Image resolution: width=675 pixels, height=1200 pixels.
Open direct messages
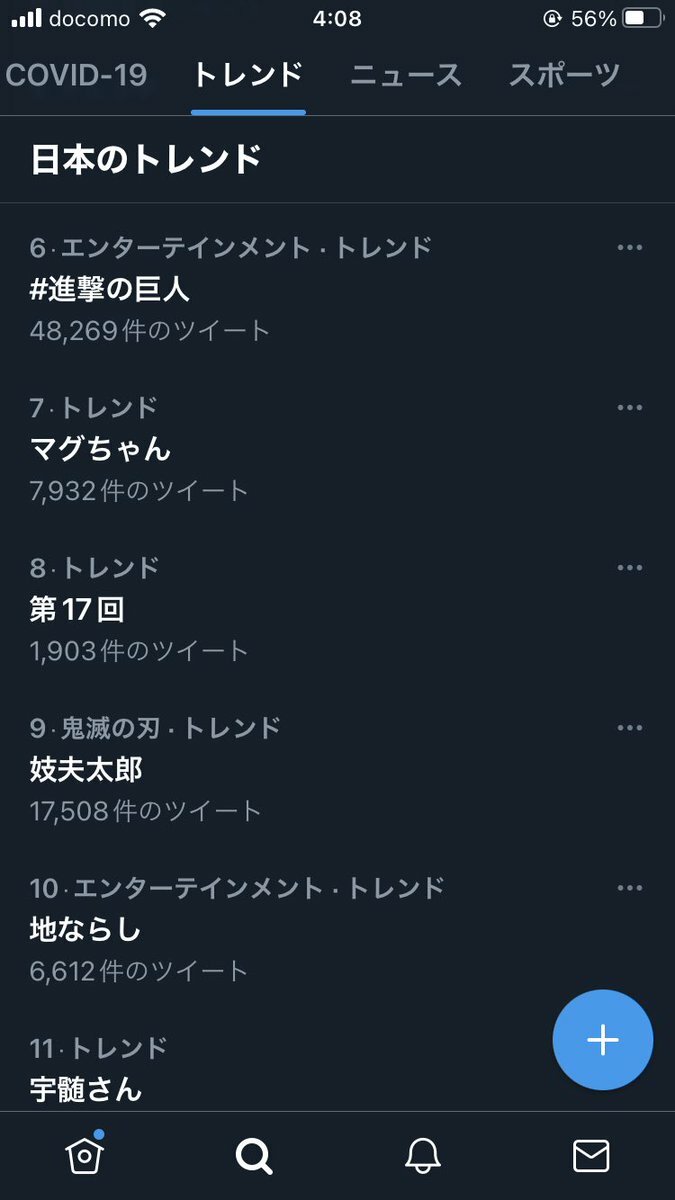(x=591, y=1156)
